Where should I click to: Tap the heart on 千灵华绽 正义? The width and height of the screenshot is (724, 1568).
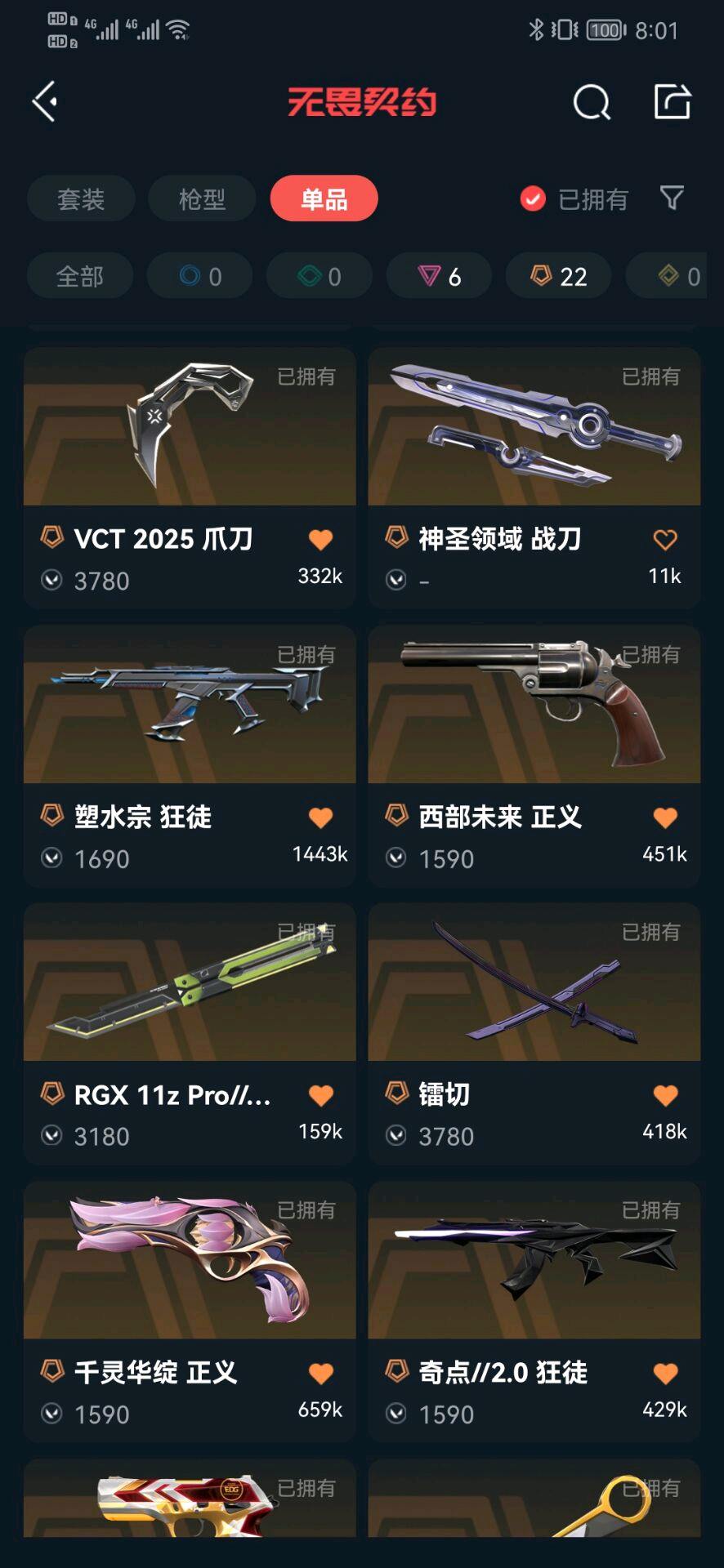pos(320,1374)
